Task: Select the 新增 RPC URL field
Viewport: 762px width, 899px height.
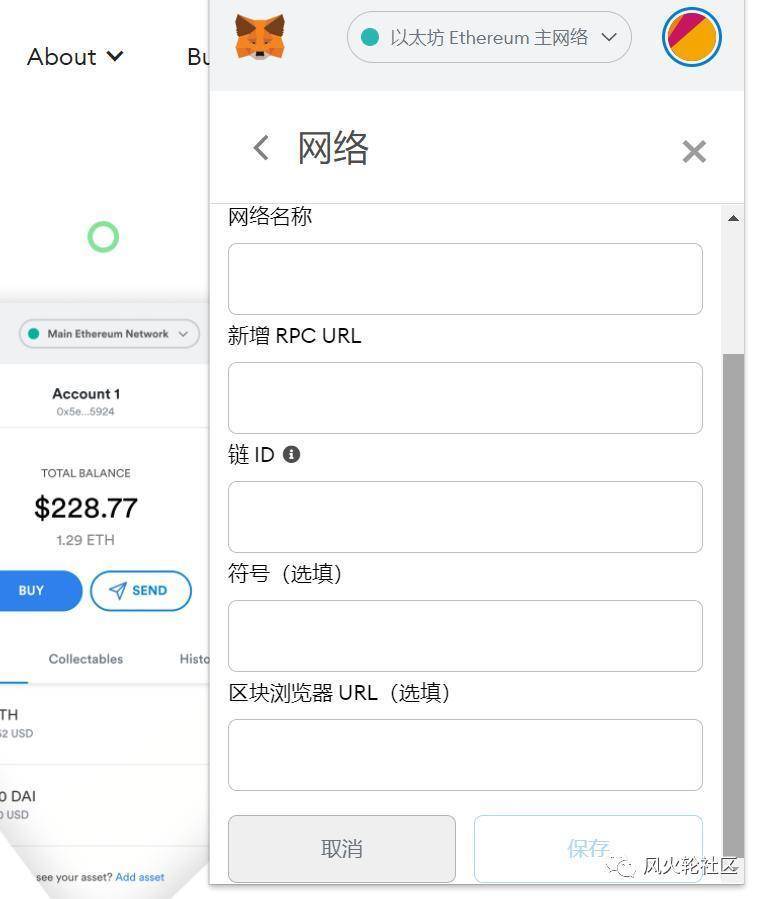Action: pyautogui.click(x=465, y=398)
